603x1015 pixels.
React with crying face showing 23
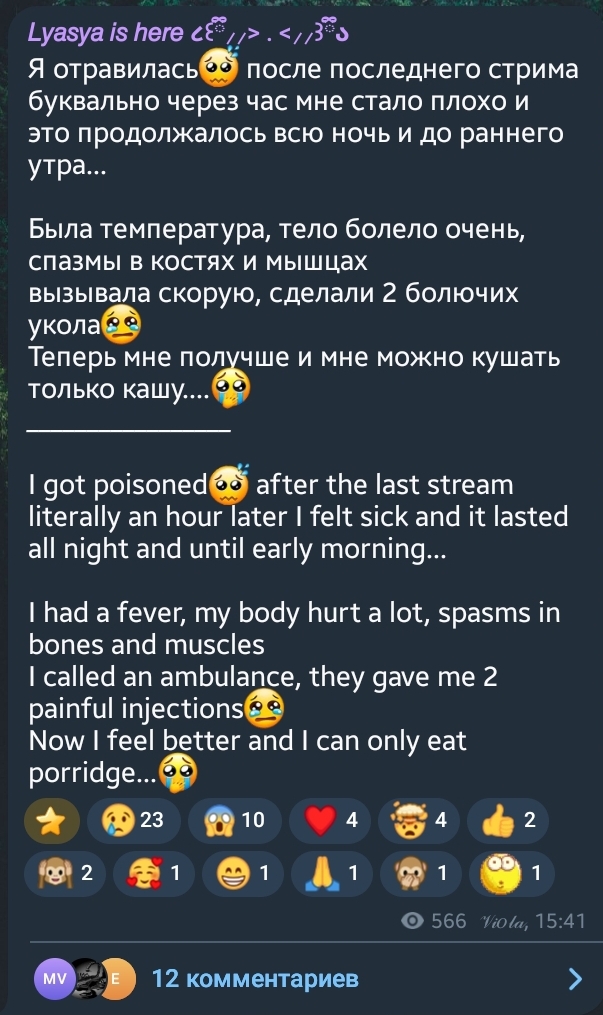134,820
